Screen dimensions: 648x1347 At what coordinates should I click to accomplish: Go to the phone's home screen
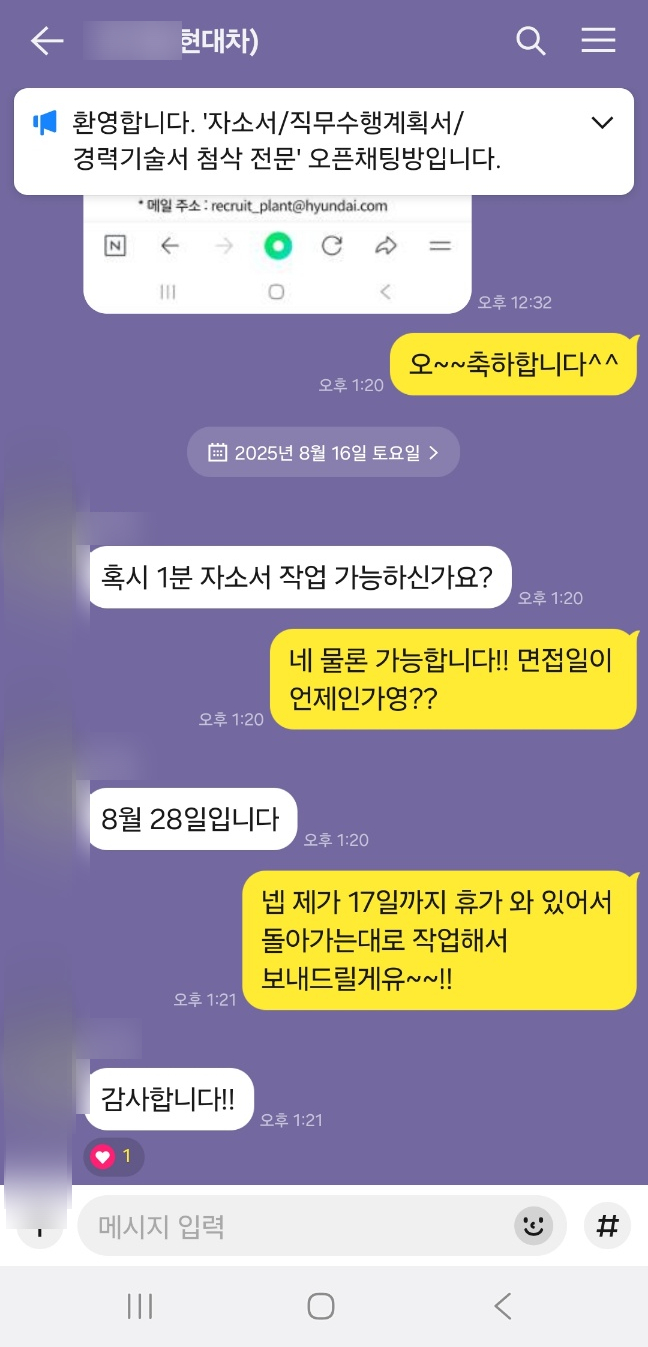click(x=321, y=1306)
